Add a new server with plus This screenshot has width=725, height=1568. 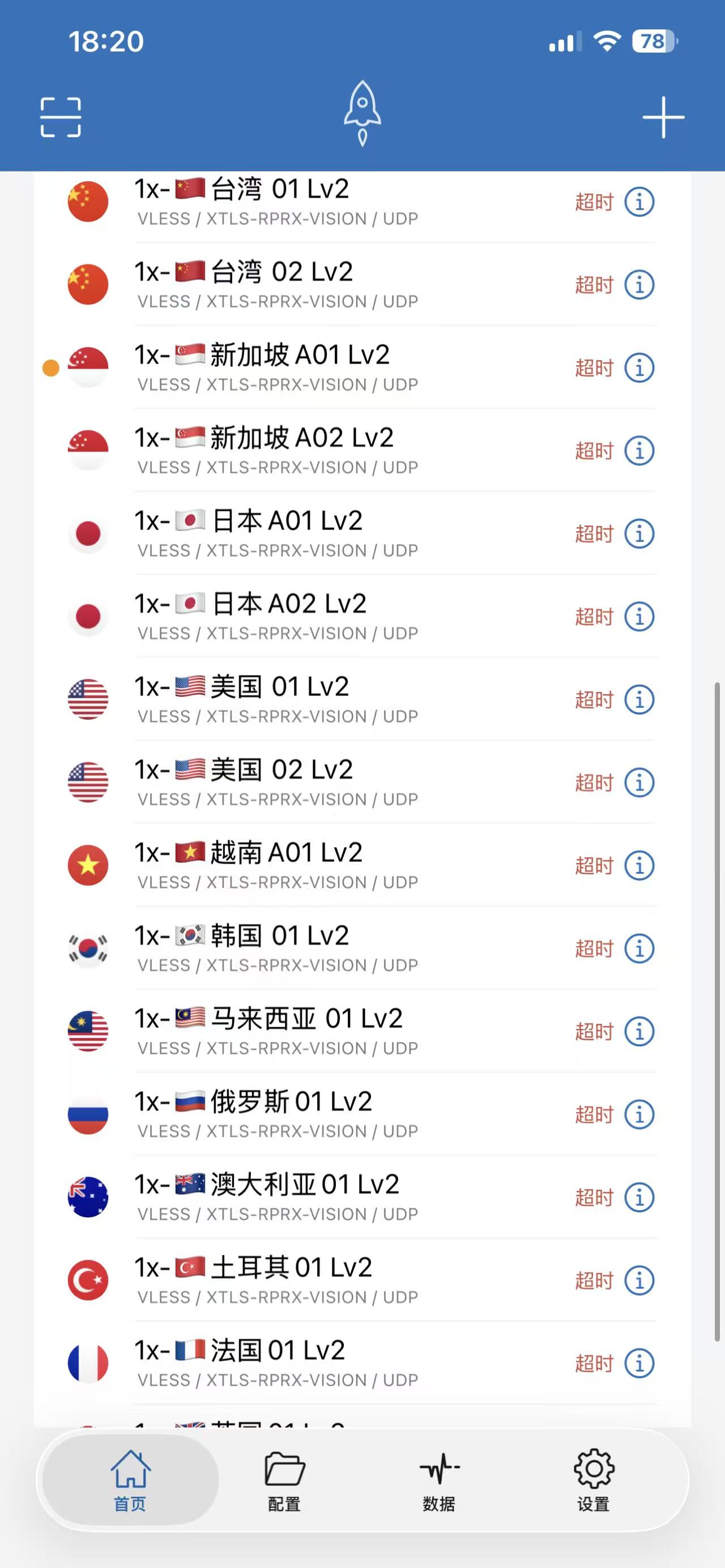(x=663, y=117)
